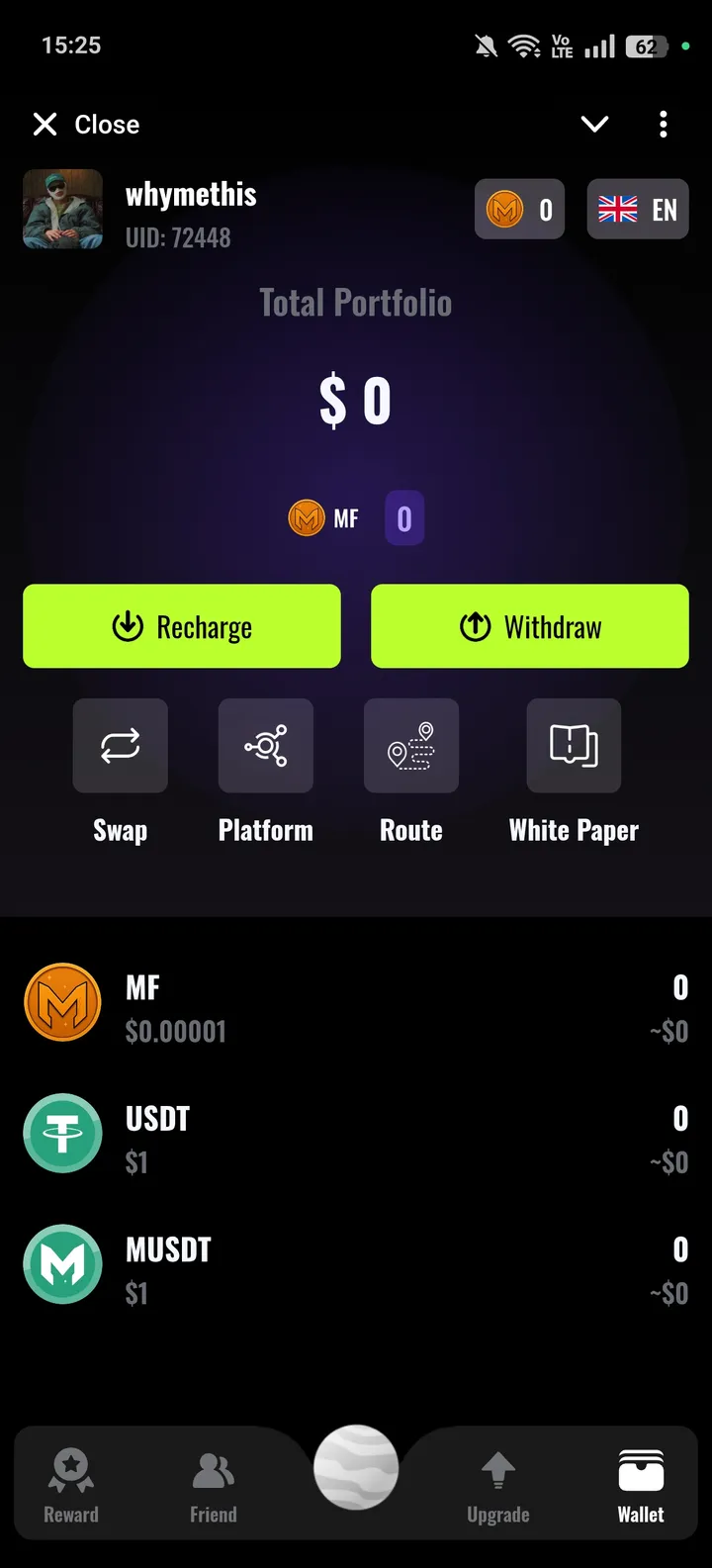Click the USDT token icon

(62, 1132)
